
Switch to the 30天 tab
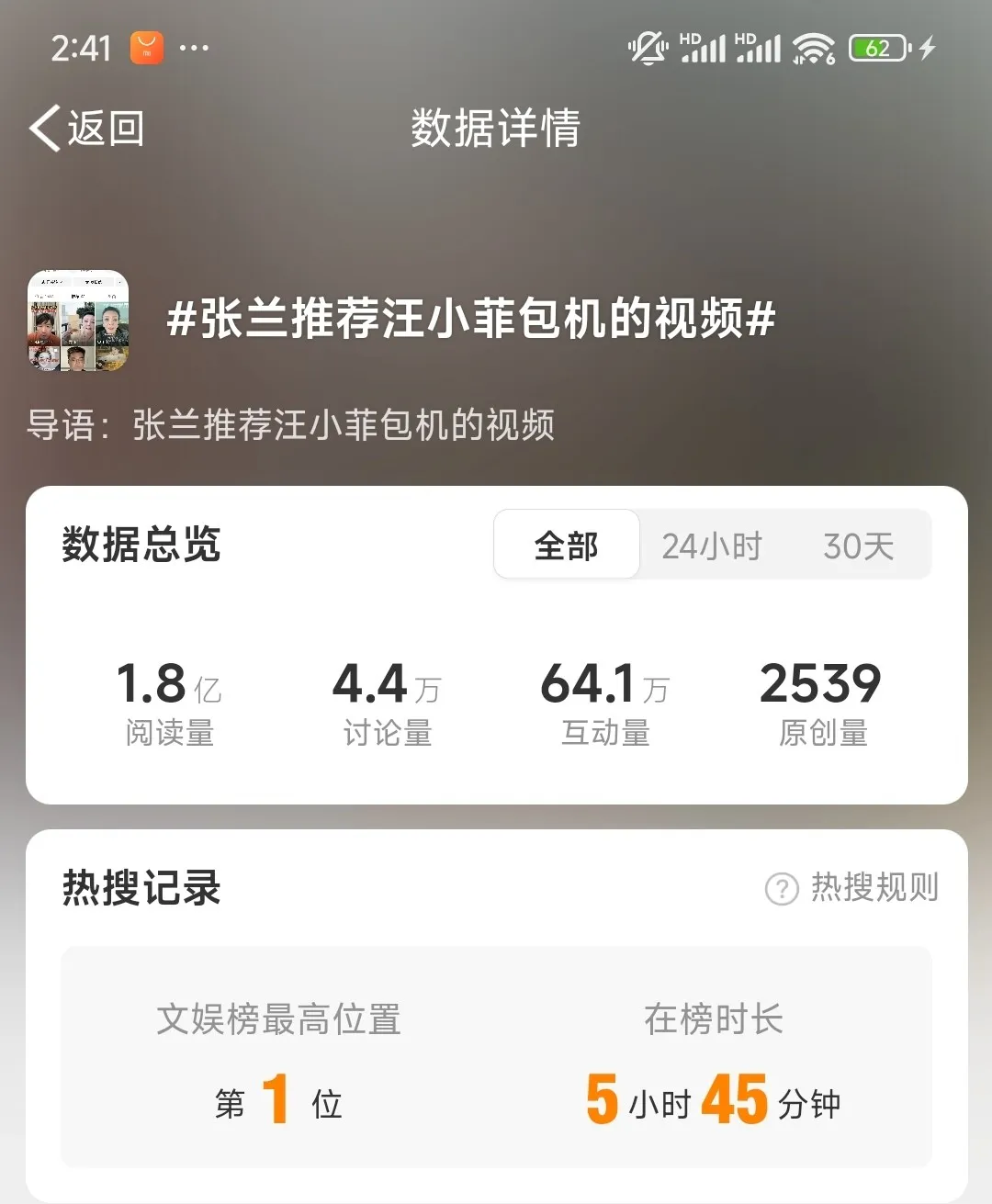point(858,546)
